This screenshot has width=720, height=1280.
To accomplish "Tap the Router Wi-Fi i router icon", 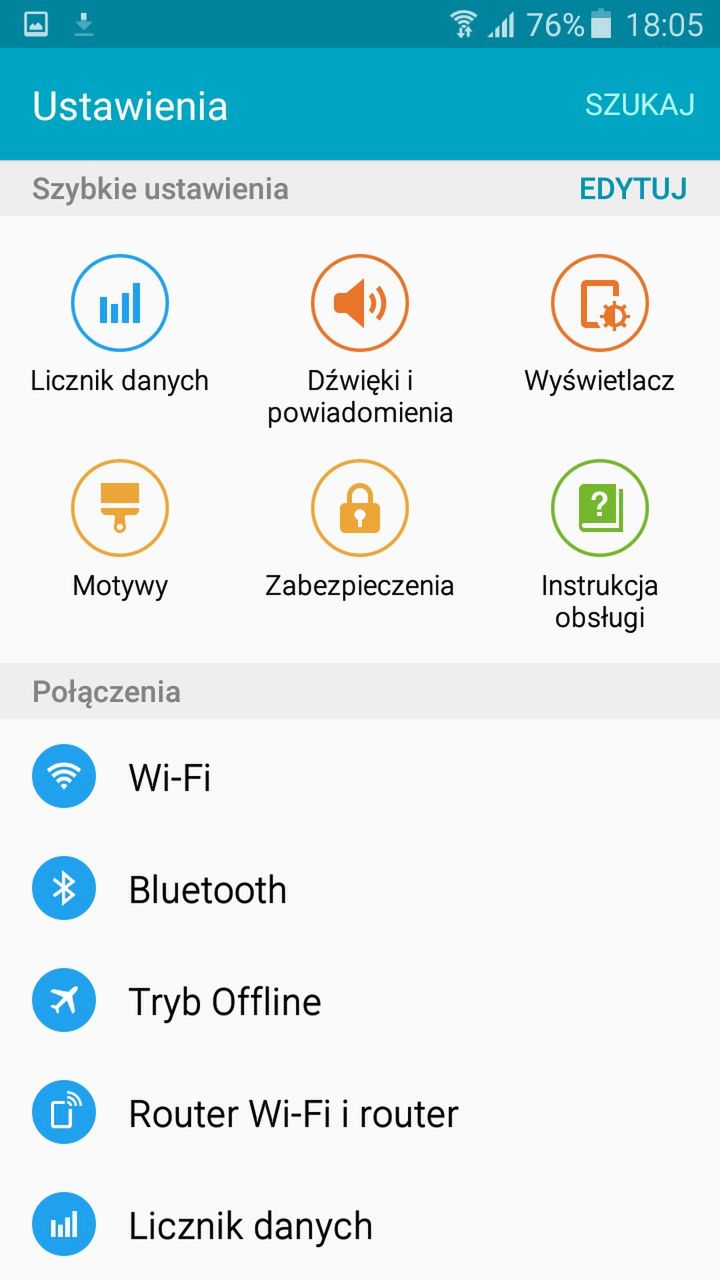I will click(64, 1112).
